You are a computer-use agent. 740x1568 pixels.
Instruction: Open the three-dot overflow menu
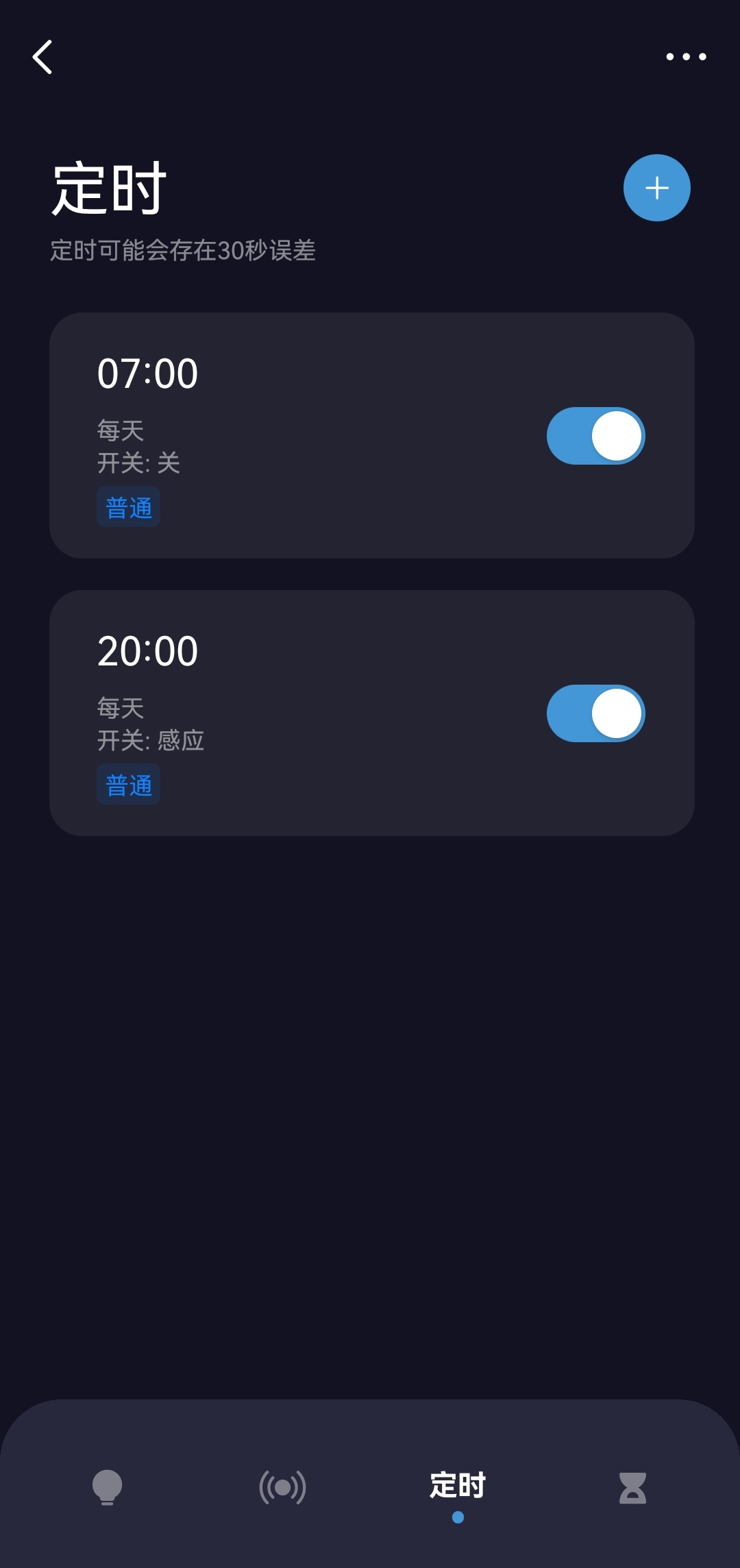(686, 57)
